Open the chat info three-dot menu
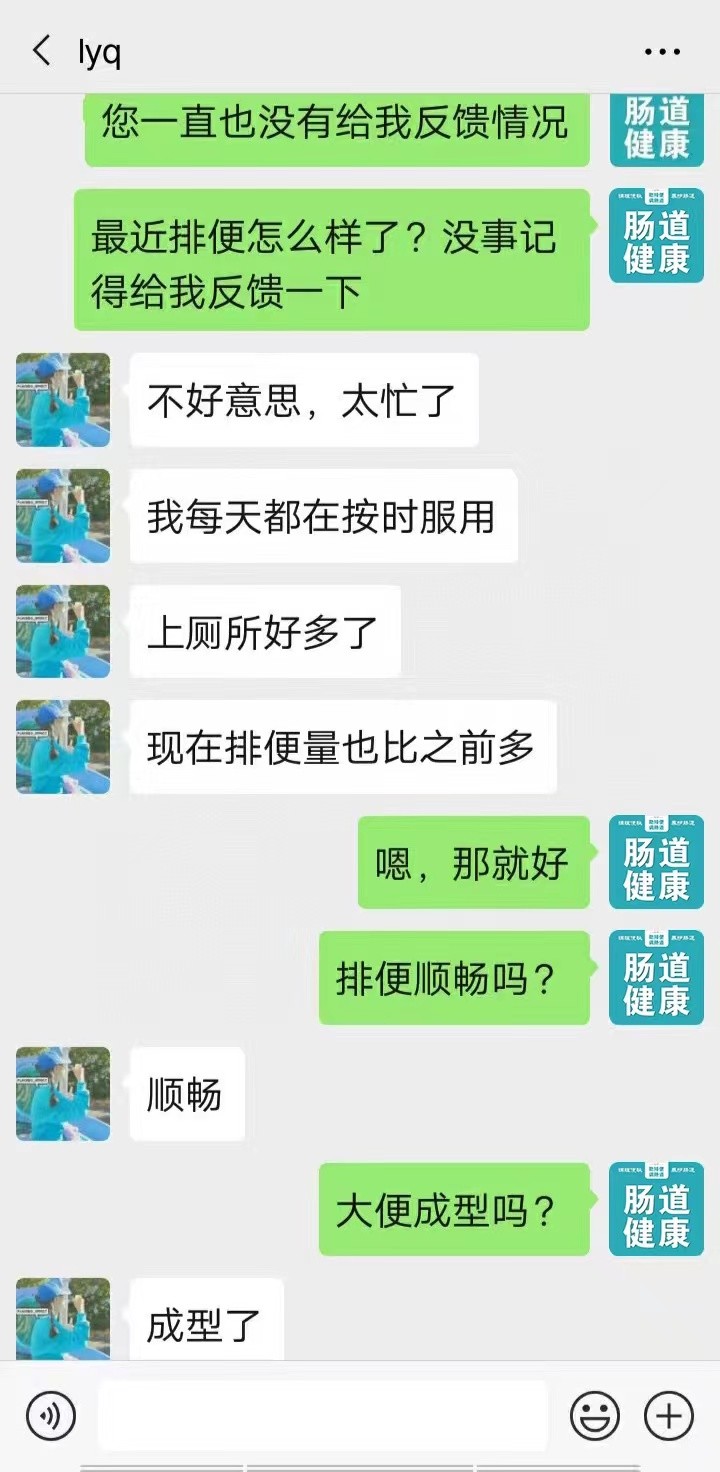 click(662, 52)
